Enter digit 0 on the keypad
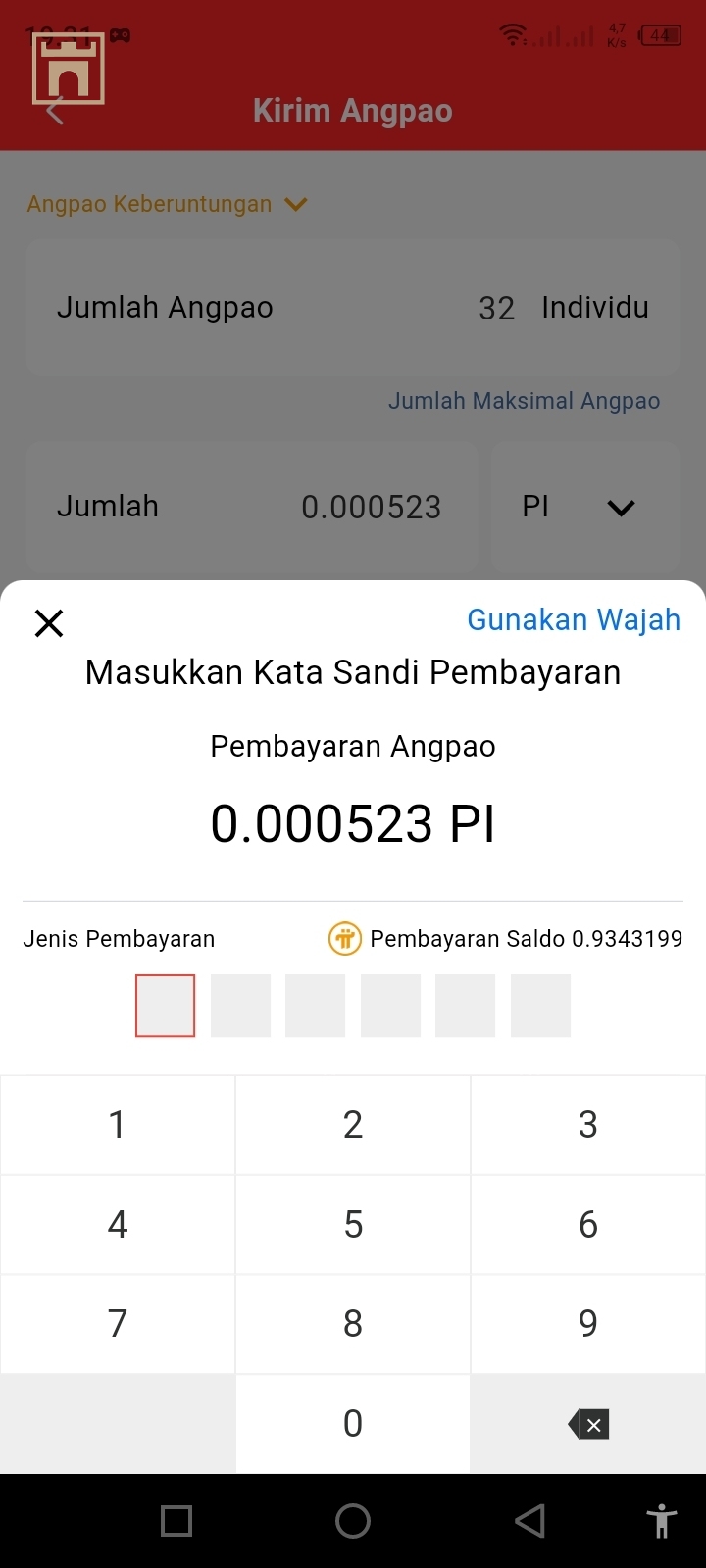The height and width of the screenshot is (1568, 706). [353, 1424]
